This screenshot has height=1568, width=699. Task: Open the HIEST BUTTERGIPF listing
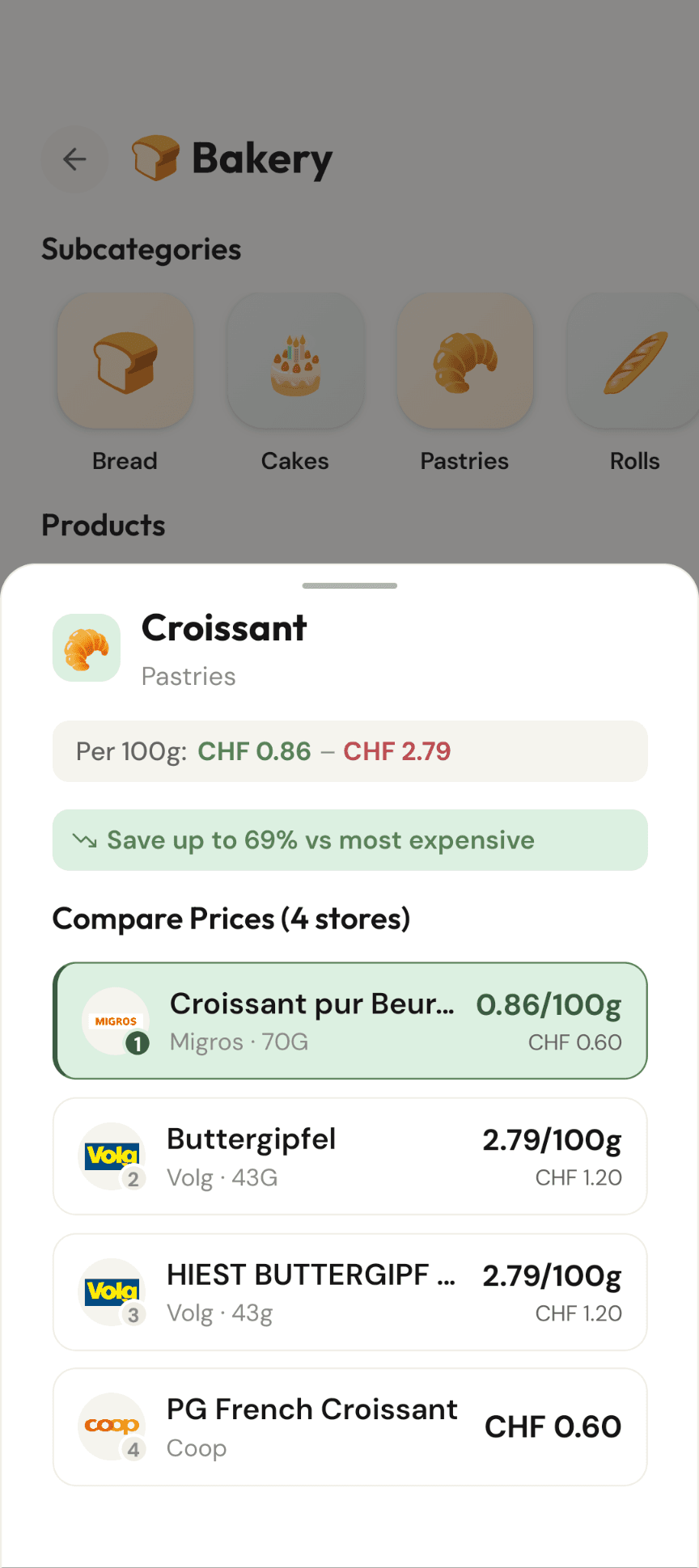coord(349,1291)
